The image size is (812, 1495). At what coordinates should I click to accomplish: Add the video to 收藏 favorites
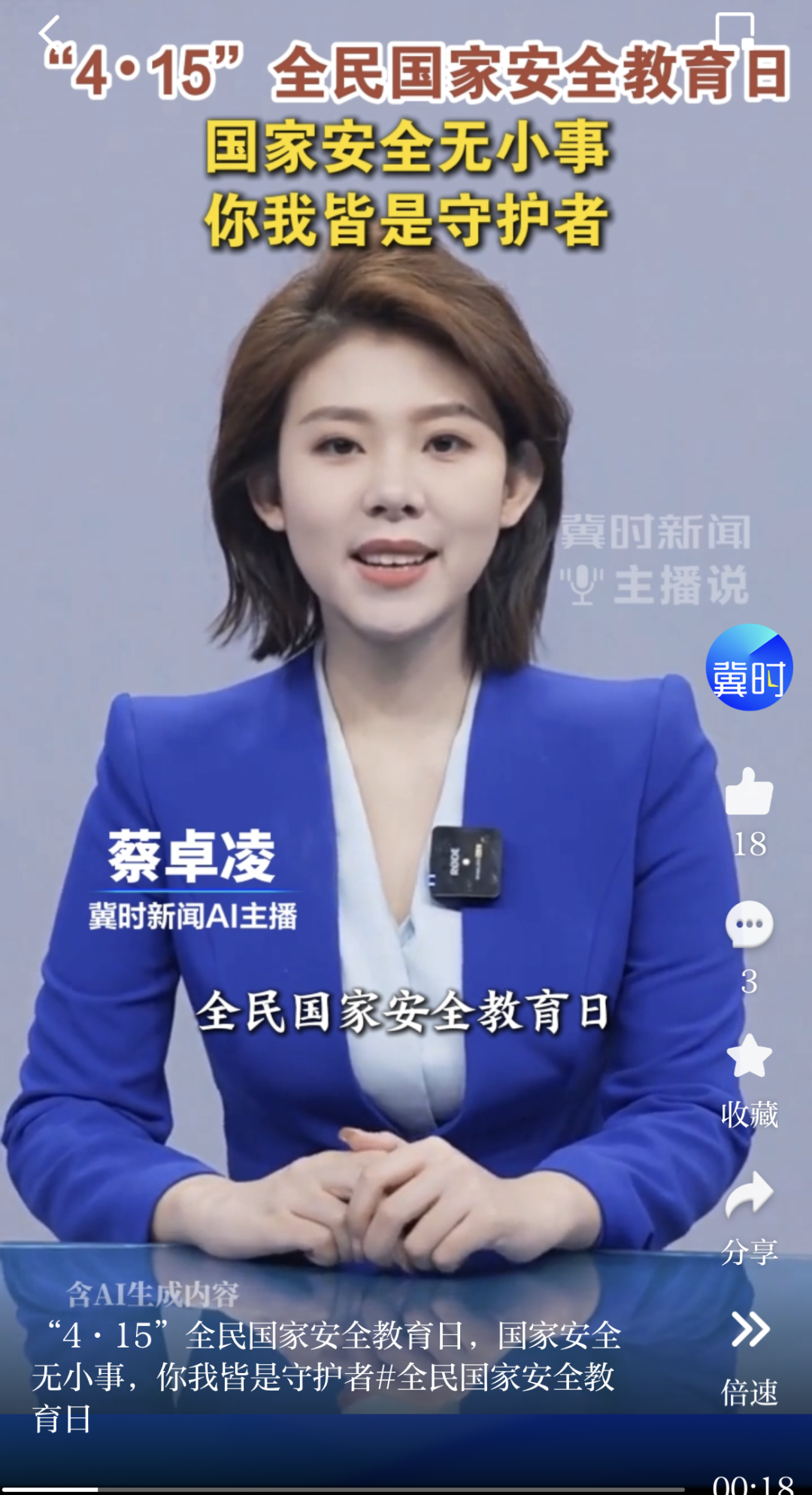pos(749,1056)
